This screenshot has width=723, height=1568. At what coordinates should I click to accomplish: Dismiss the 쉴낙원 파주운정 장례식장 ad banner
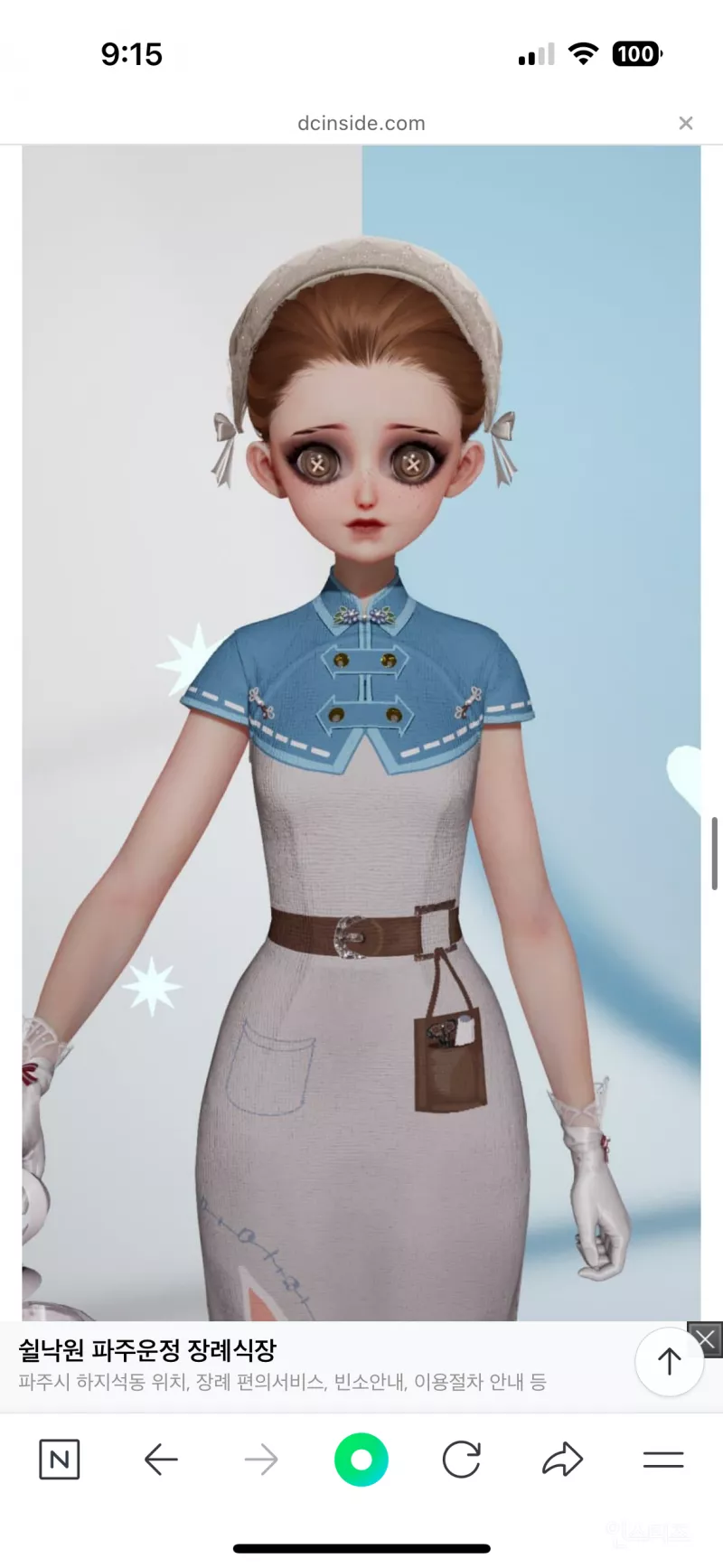pyautogui.click(x=705, y=1339)
